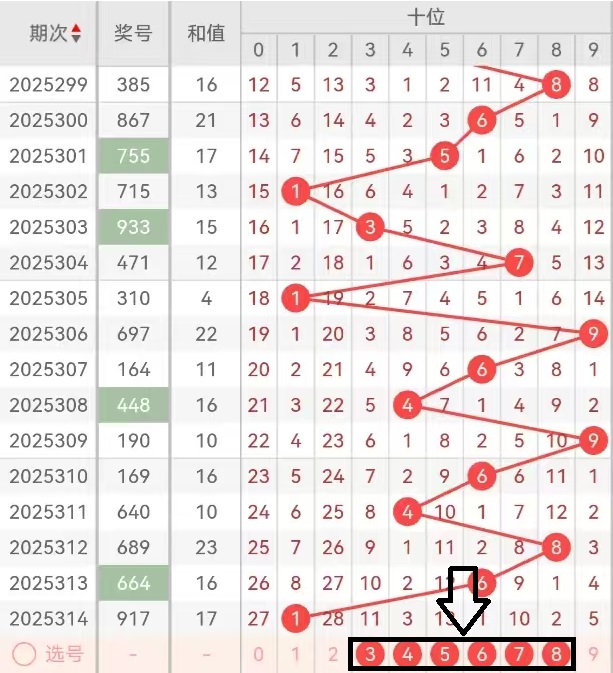Select number 0 in the 选号 row

pos(258,655)
